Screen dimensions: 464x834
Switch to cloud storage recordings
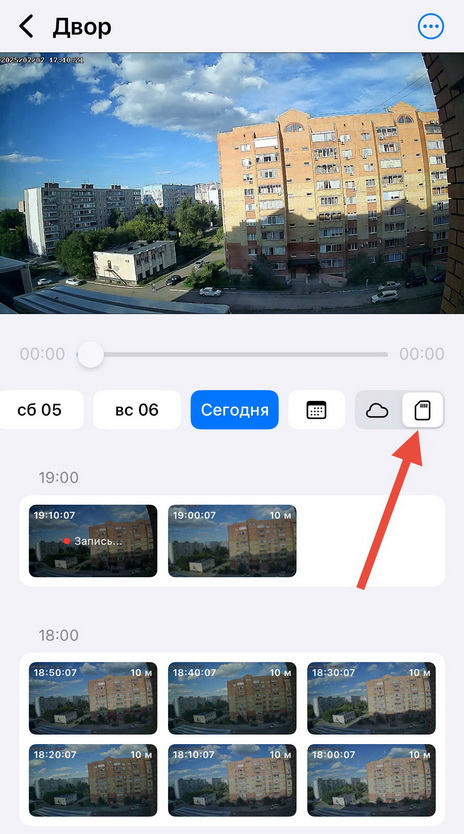pos(377,410)
